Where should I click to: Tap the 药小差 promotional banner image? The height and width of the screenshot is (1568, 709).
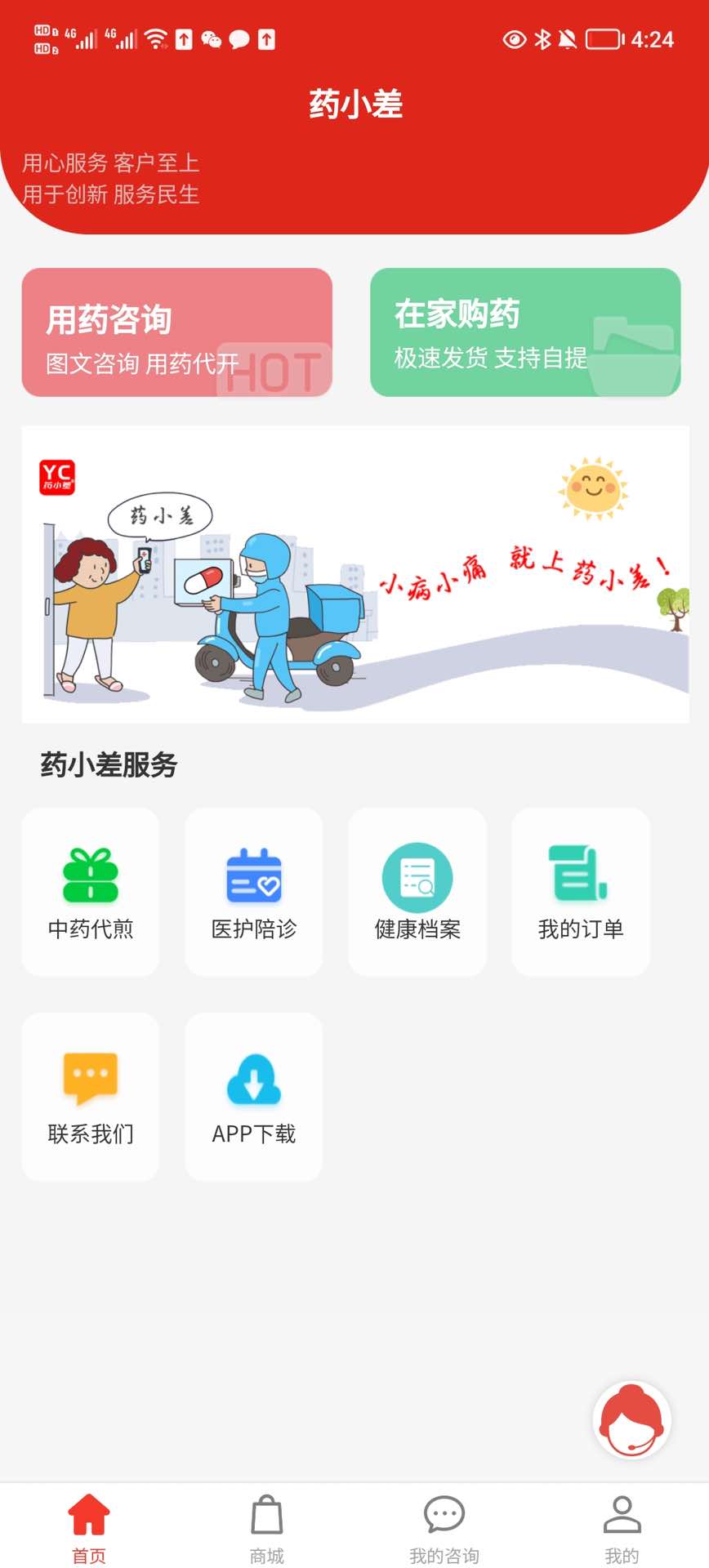354,573
